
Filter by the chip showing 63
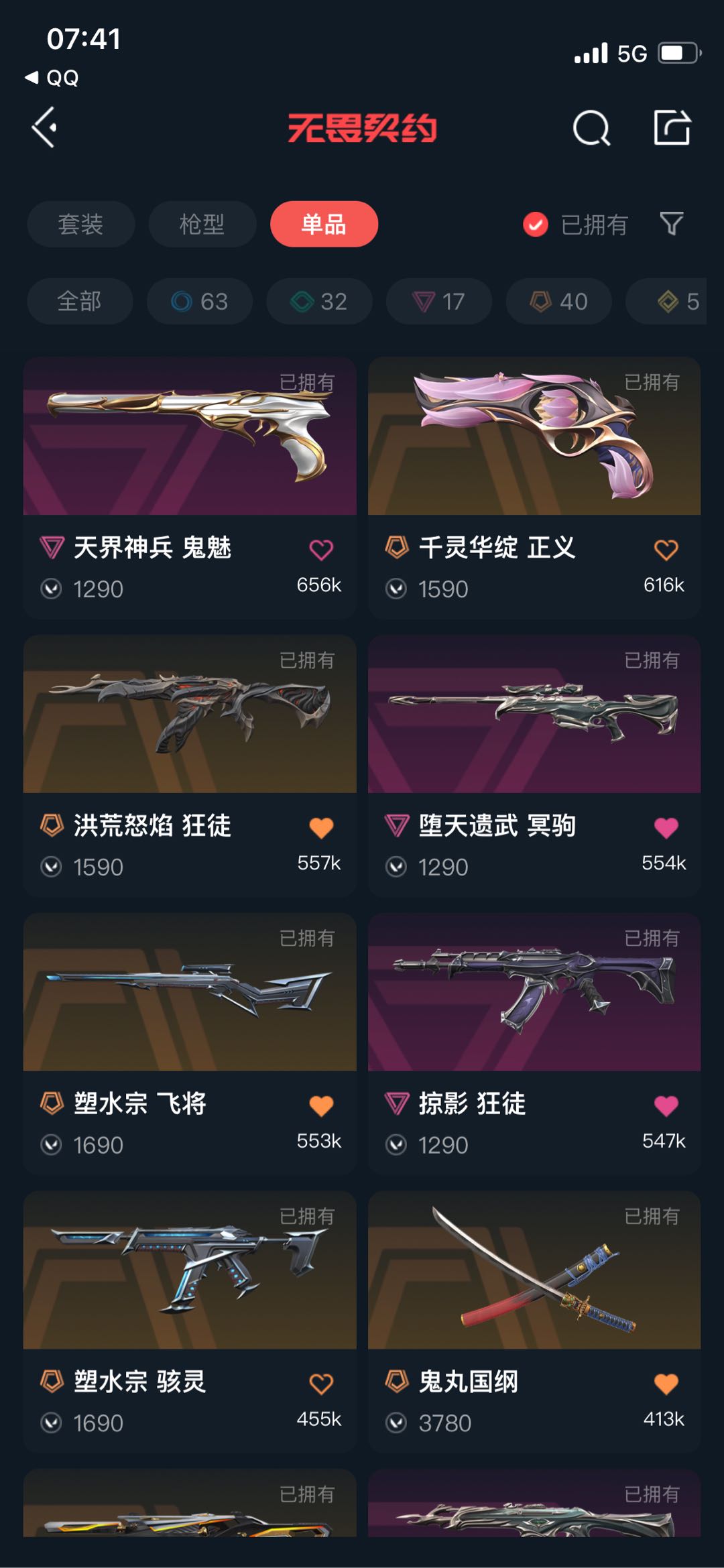click(x=200, y=301)
